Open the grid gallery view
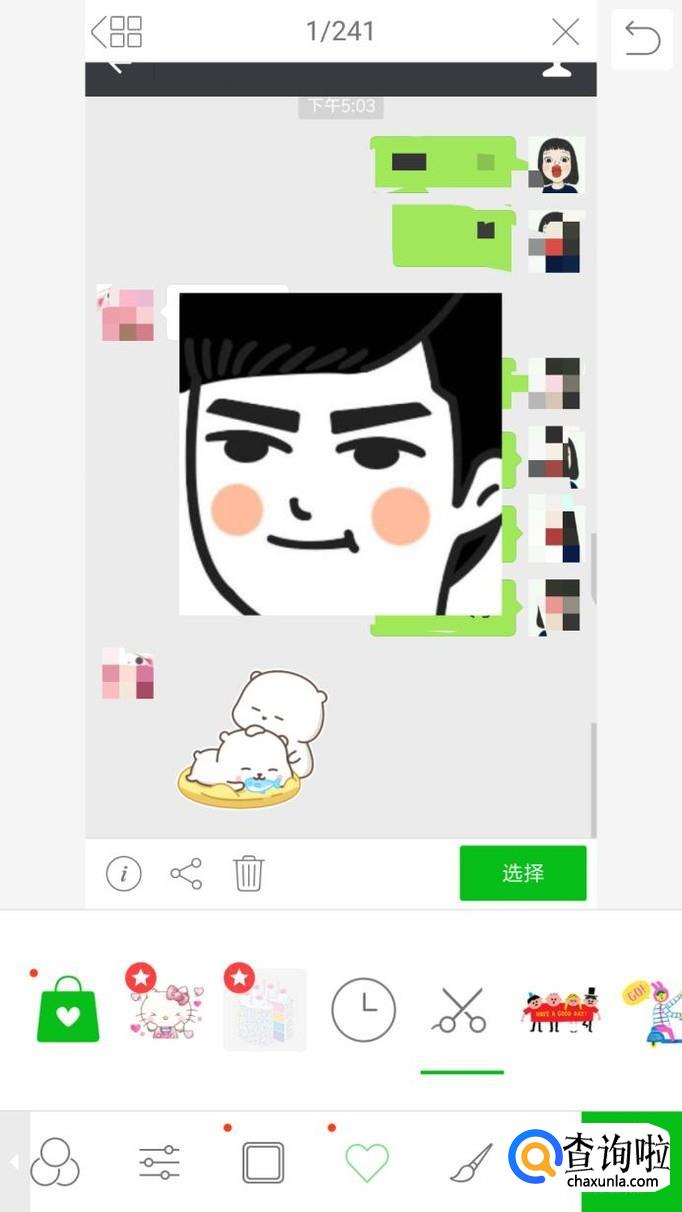The width and height of the screenshot is (682, 1212). point(118,32)
